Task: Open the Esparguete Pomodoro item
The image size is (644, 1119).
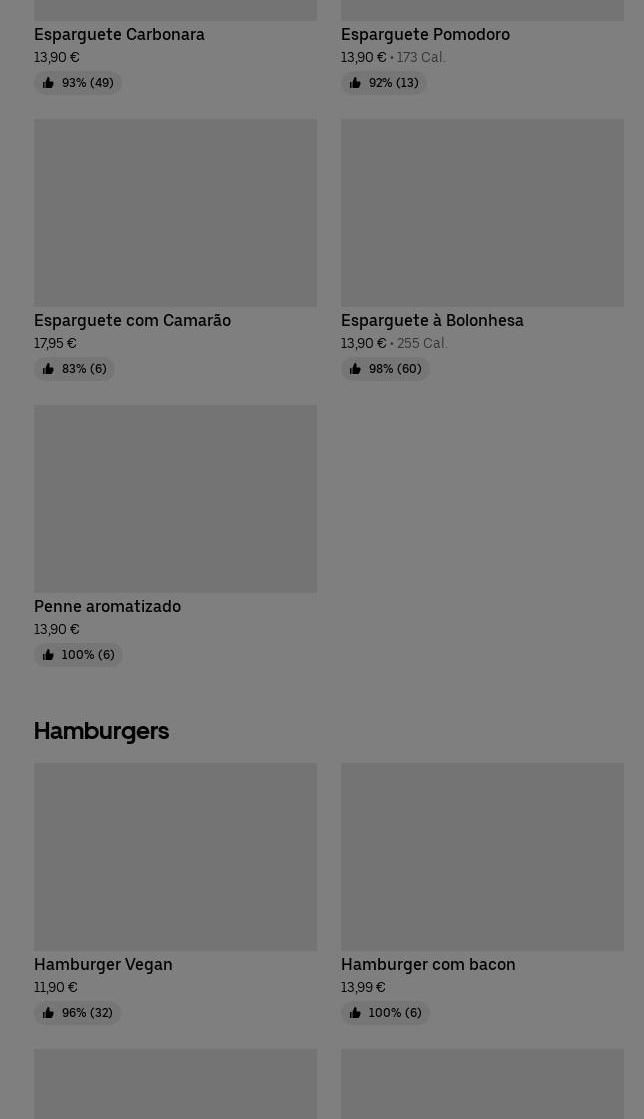Action: click(x=425, y=35)
